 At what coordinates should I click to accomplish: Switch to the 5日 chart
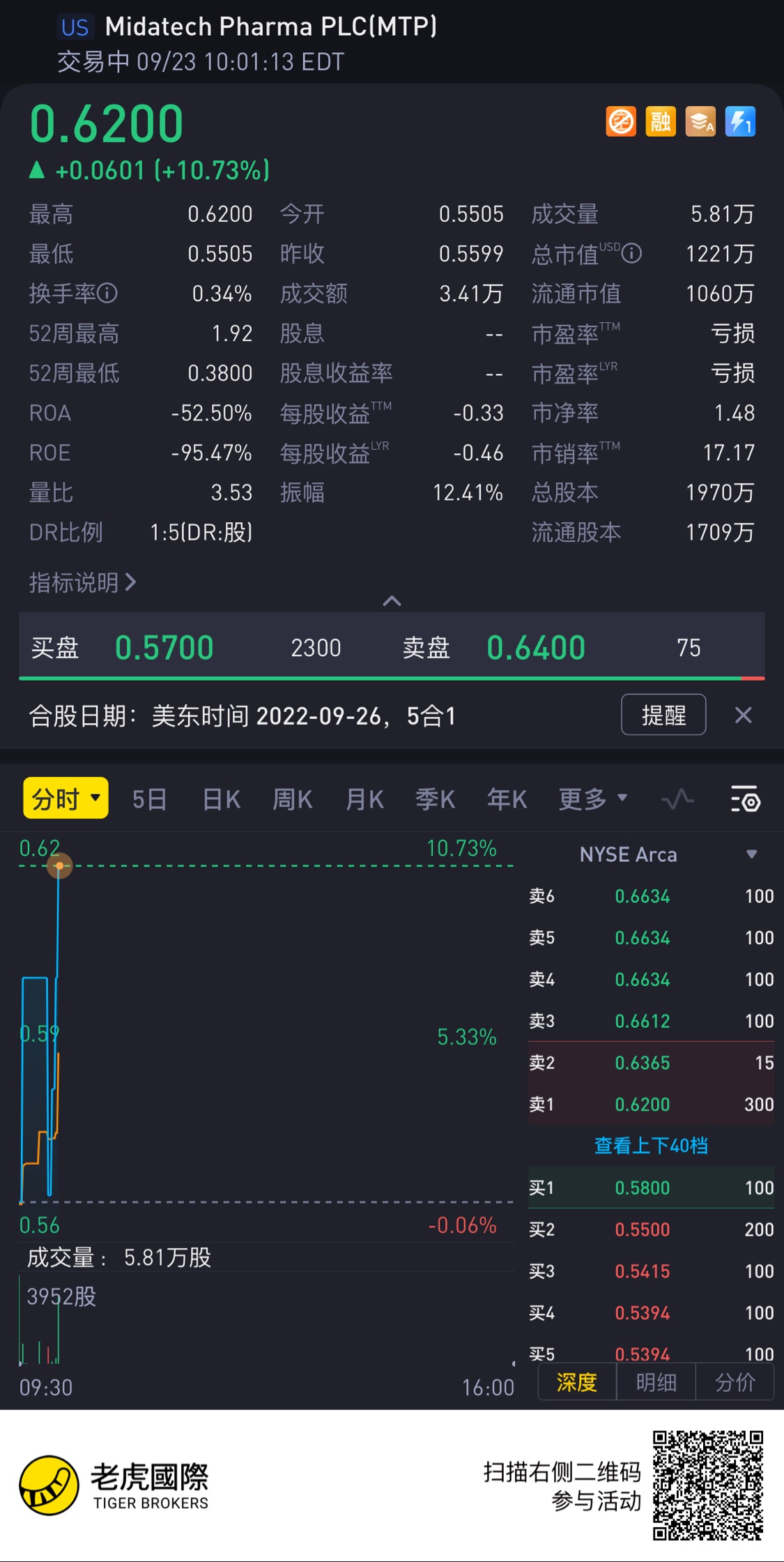(x=149, y=799)
